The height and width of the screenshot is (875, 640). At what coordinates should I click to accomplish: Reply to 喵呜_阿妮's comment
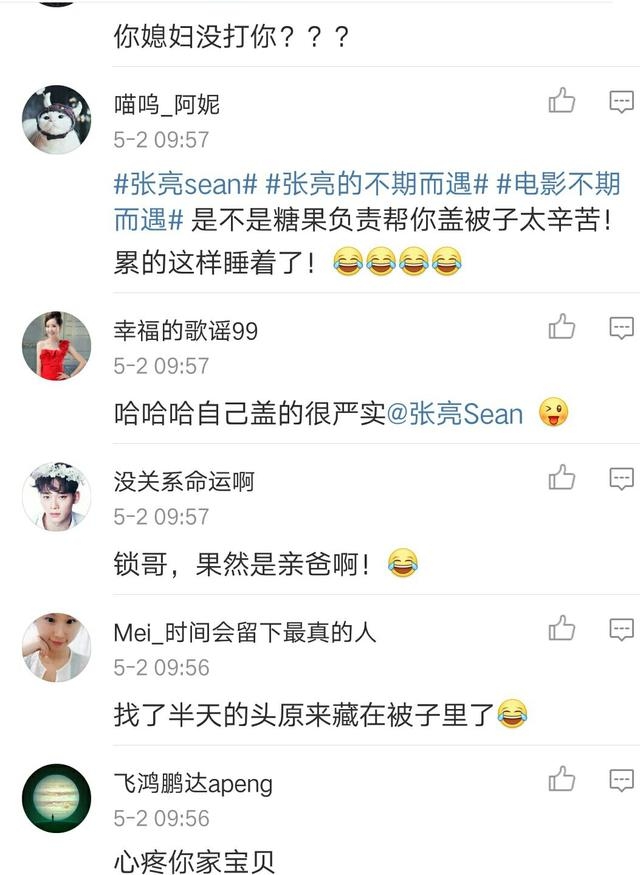(621, 101)
